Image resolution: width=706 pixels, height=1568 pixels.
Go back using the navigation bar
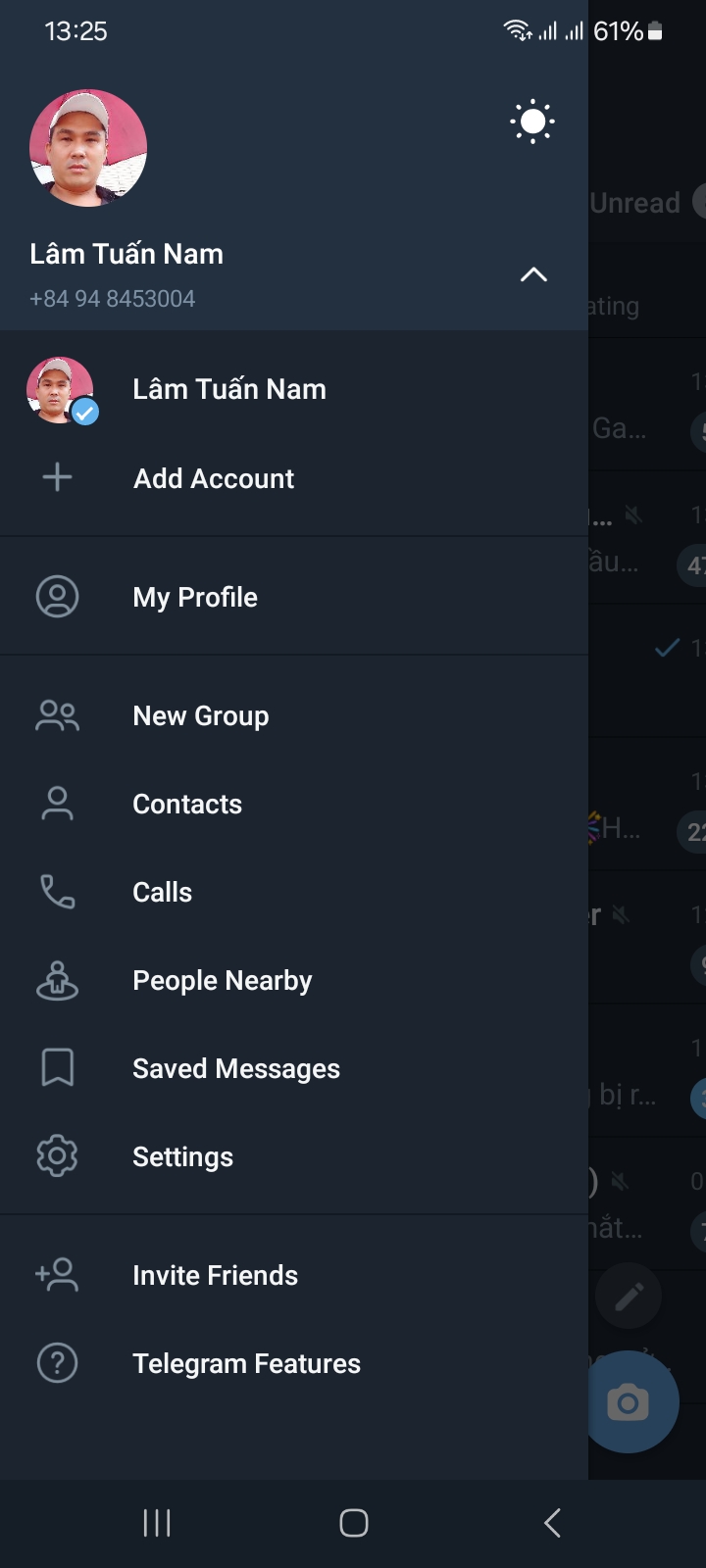(552, 1523)
